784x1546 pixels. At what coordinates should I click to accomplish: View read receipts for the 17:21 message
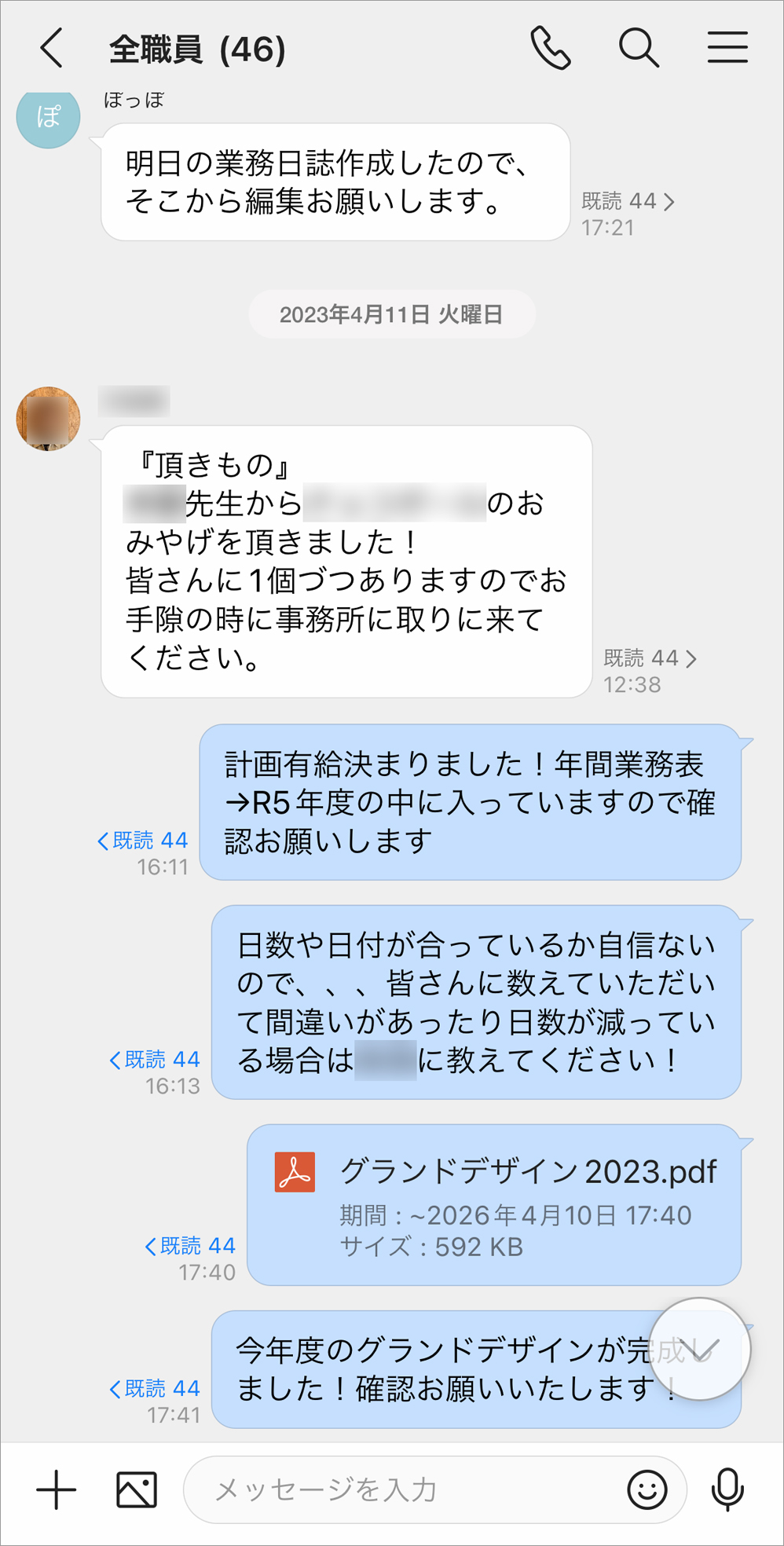tap(628, 202)
